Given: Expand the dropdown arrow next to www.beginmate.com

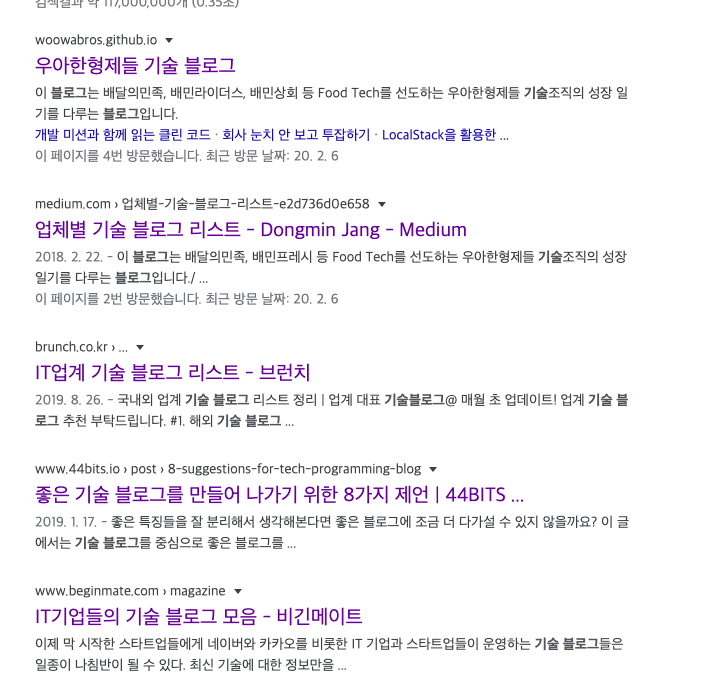Looking at the screenshot, I should pos(238,591).
